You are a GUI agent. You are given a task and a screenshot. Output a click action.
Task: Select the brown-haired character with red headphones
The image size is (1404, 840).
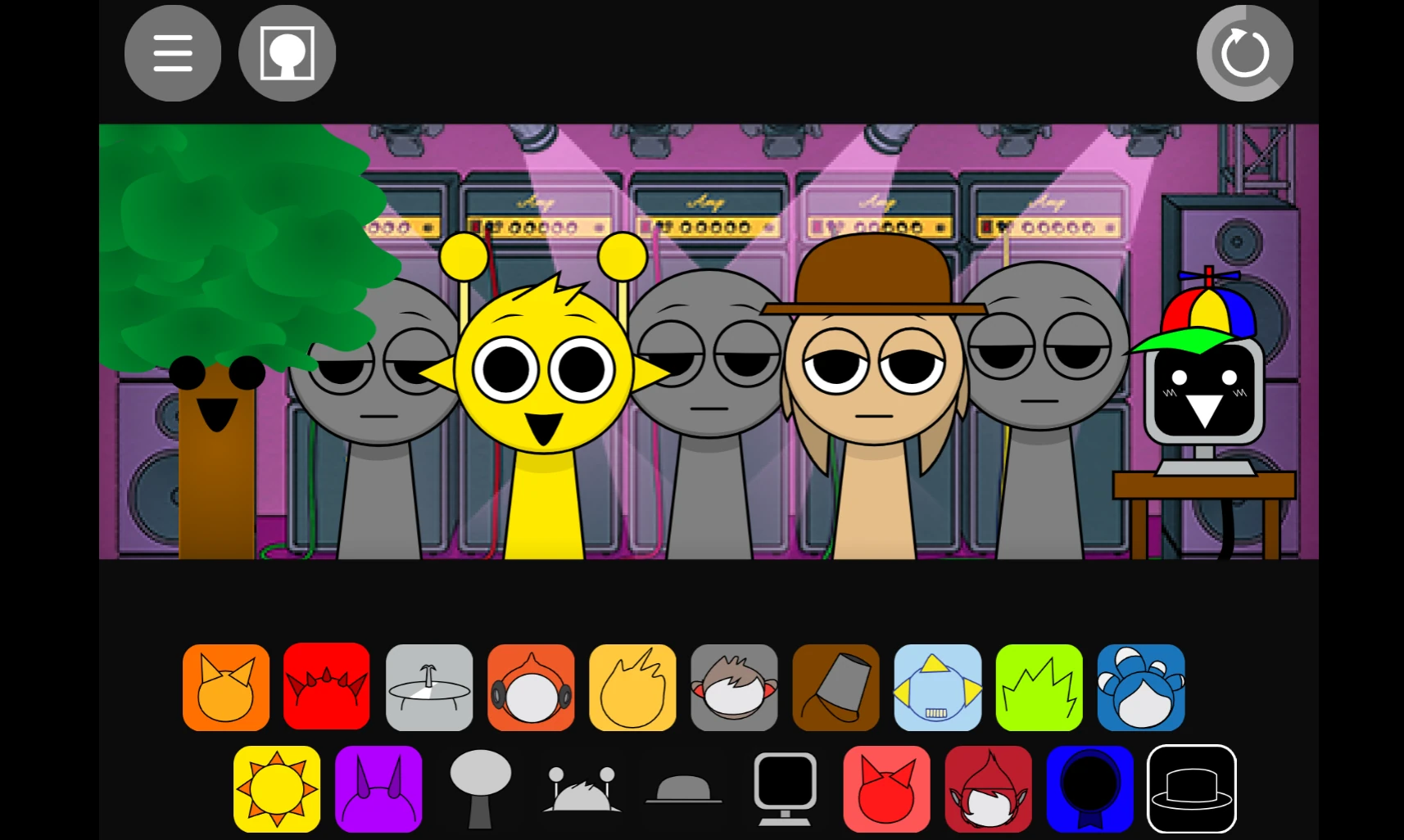coord(734,688)
